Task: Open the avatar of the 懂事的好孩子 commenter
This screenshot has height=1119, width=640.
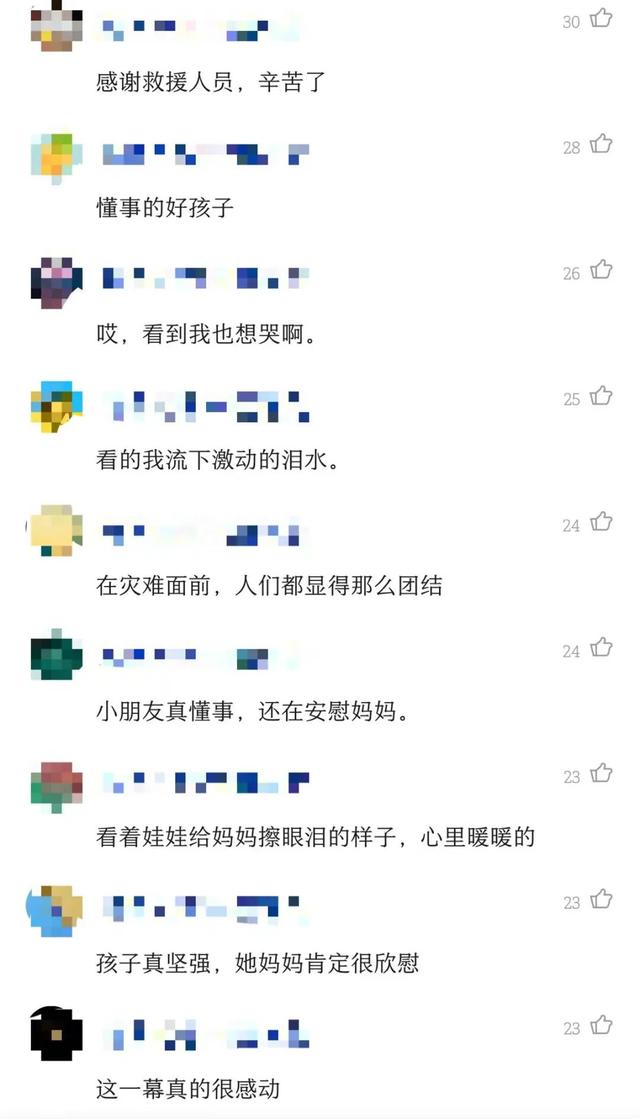Action: pos(56,157)
